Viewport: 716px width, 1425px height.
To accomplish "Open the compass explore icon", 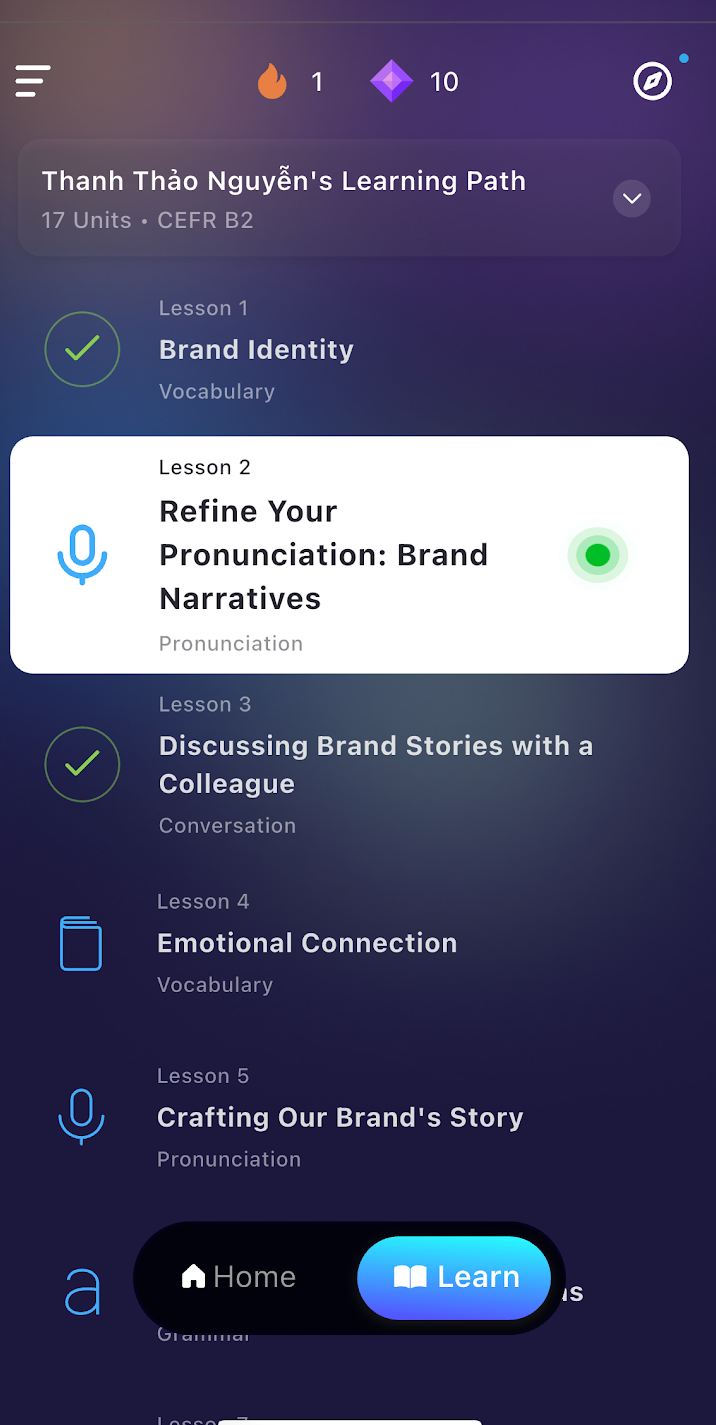I will coord(653,81).
